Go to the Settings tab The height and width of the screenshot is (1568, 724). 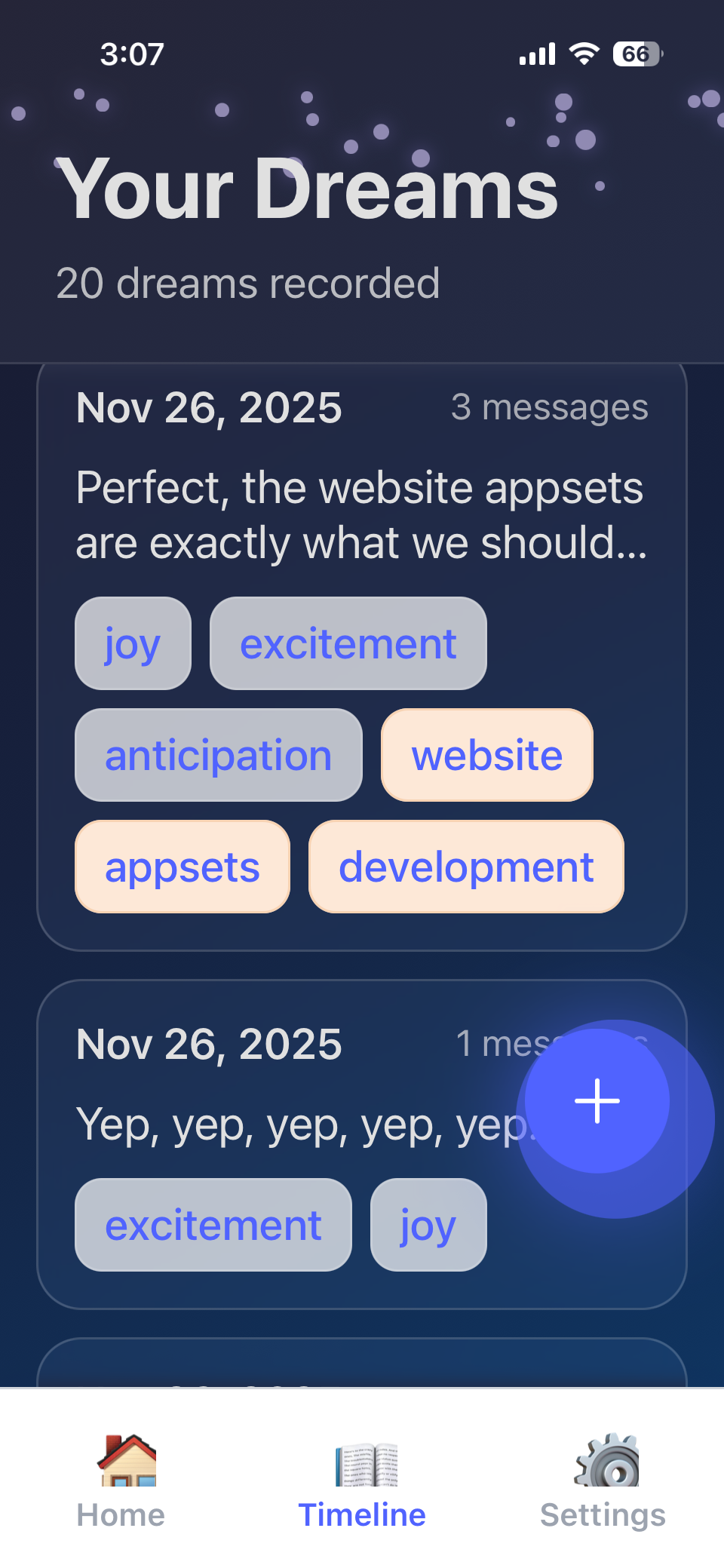(x=603, y=1482)
